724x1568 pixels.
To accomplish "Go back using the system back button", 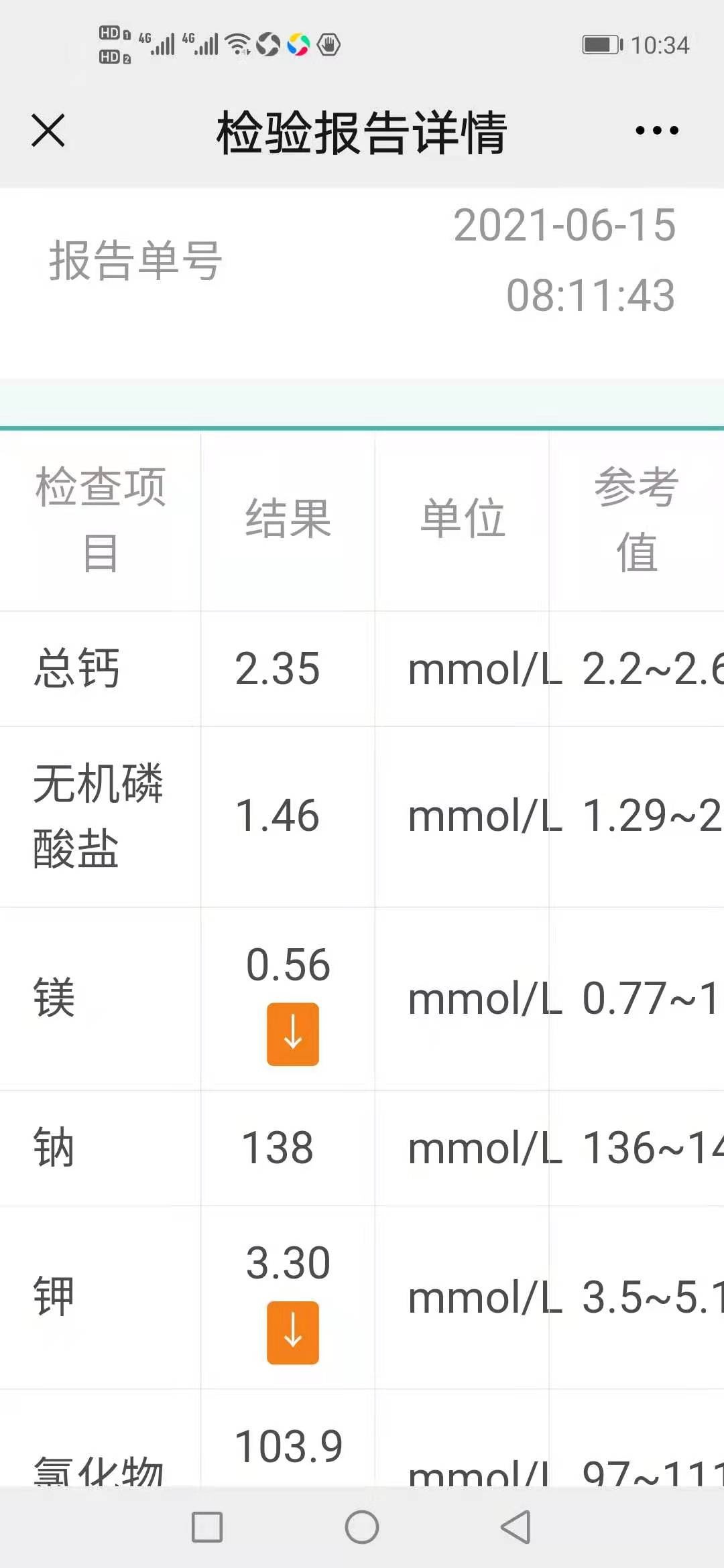I will tap(516, 1528).
